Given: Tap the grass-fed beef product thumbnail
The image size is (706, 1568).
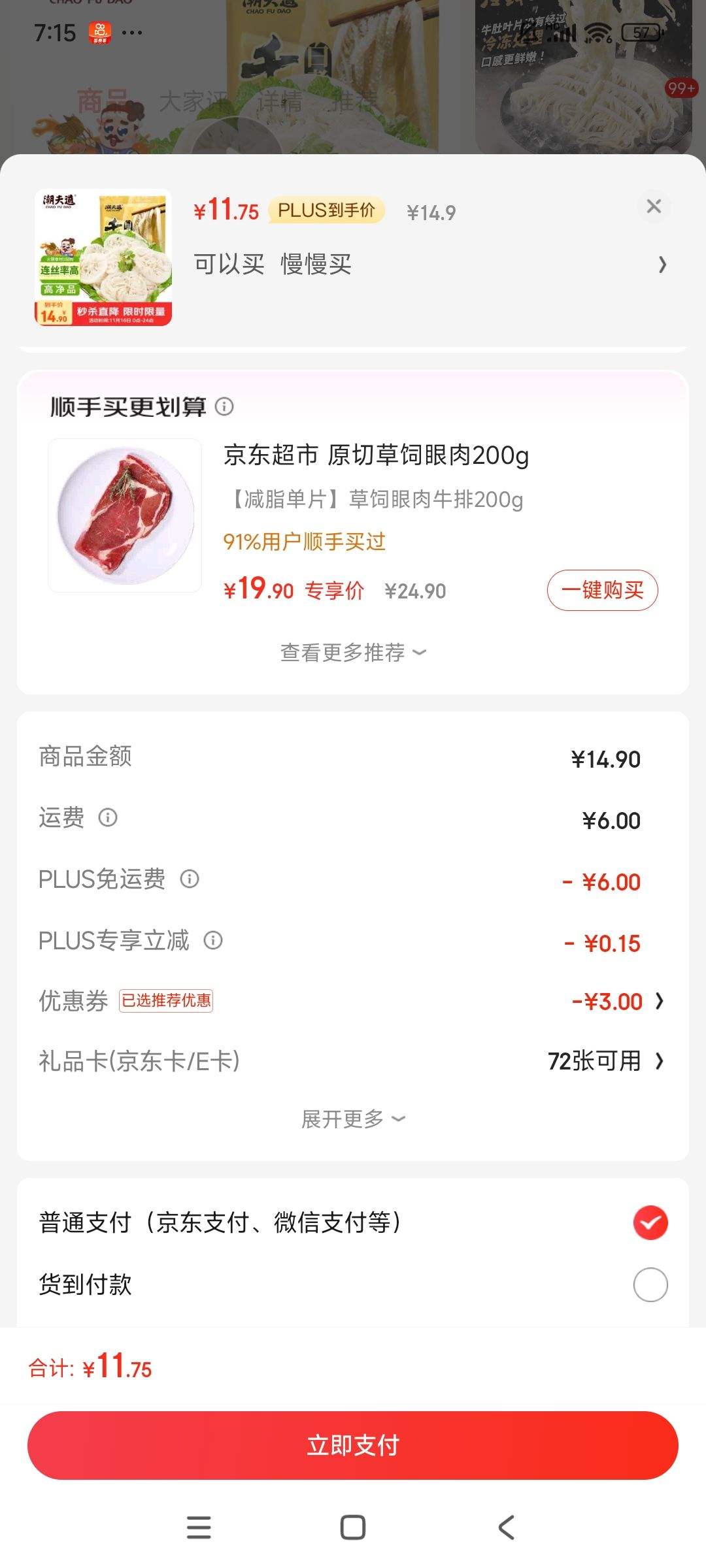Looking at the screenshot, I should [x=124, y=516].
